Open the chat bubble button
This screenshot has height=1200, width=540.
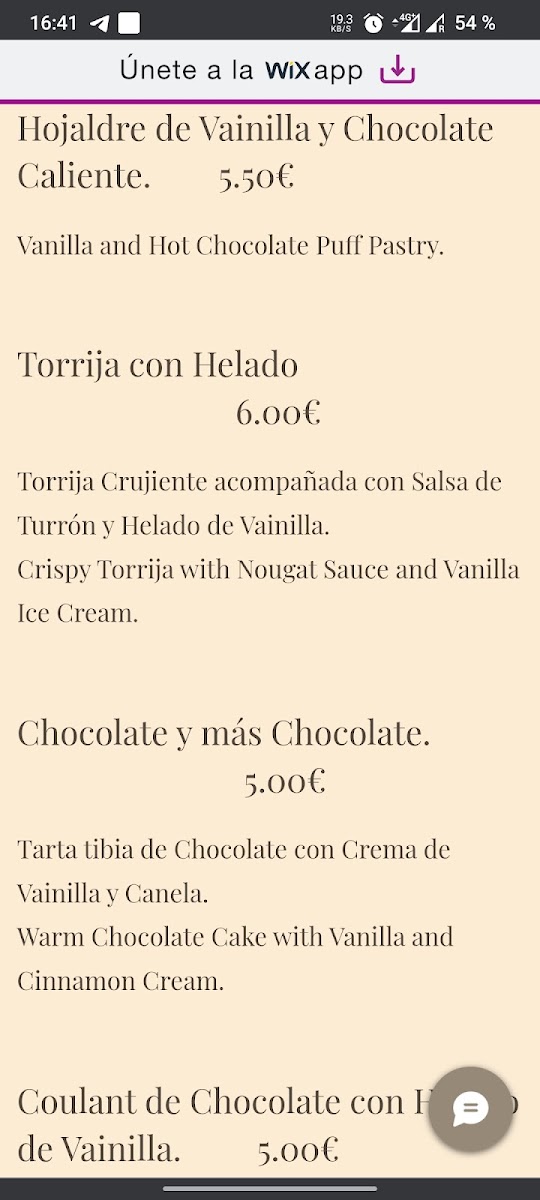tap(470, 1109)
